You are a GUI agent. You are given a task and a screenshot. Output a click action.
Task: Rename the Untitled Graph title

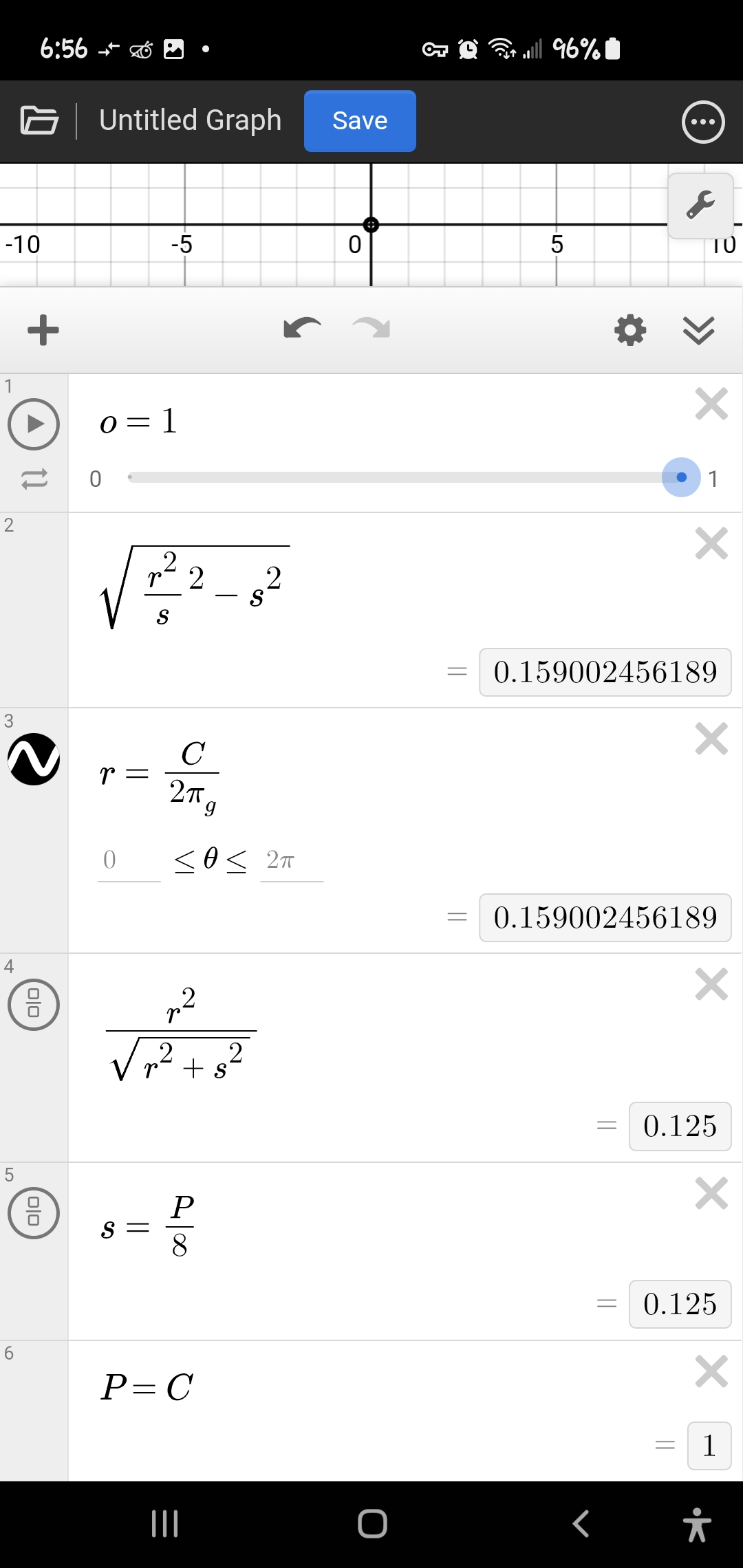point(189,120)
